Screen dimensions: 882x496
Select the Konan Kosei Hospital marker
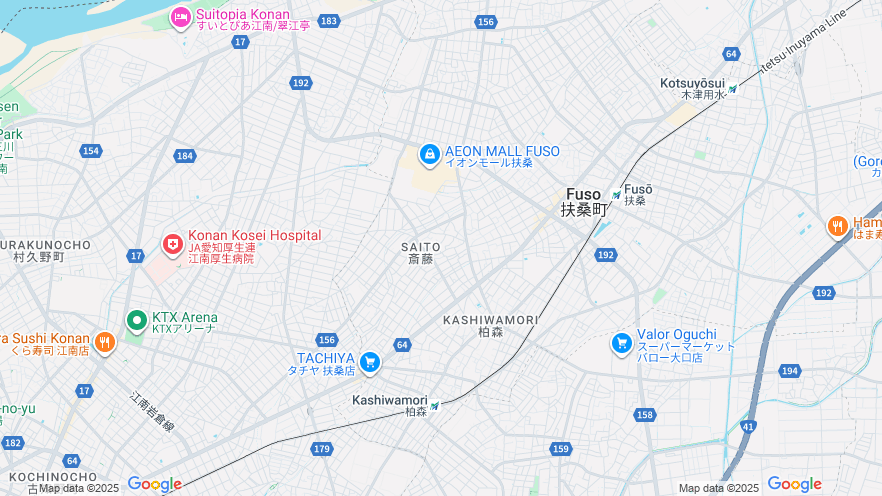coord(172,243)
